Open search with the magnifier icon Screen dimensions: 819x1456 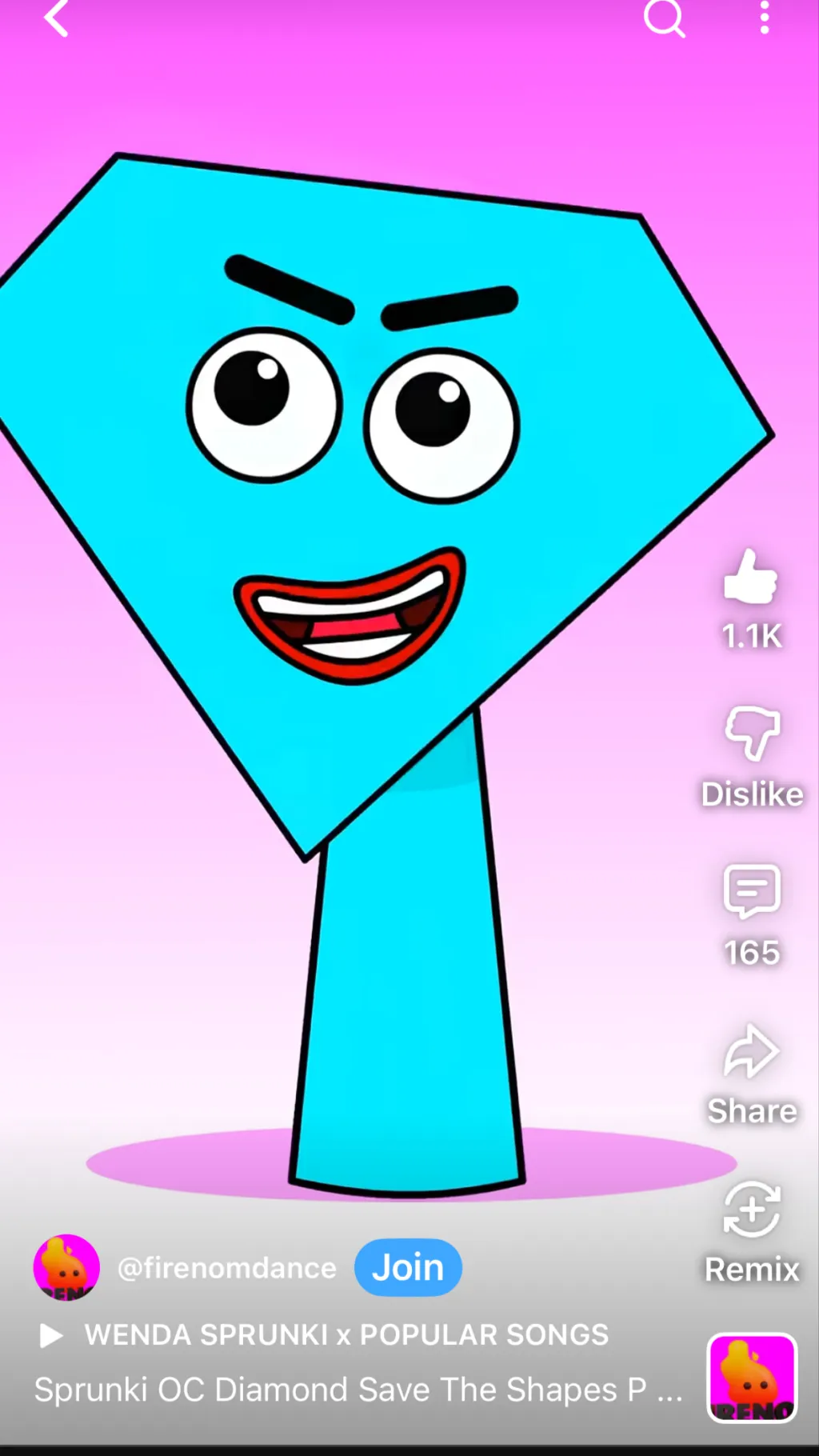(x=665, y=20)
